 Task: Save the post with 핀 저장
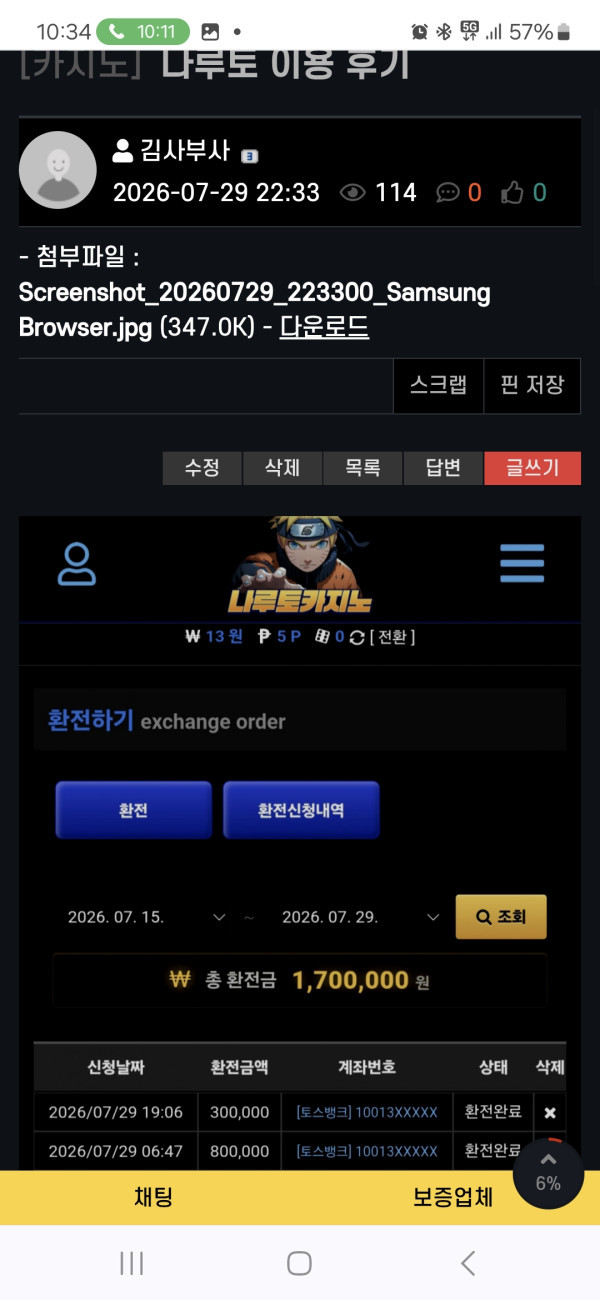tap(532, 386)
